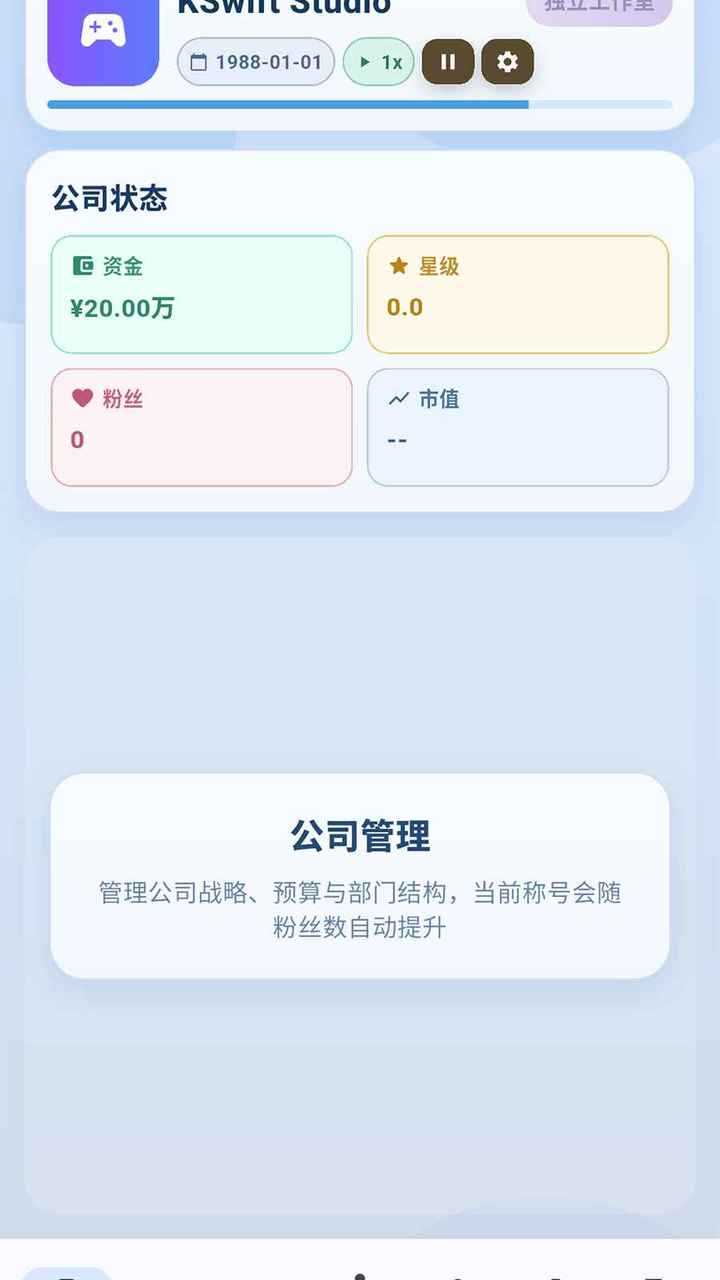Open the 公司管理 card
Screen dimensions: 720x1280
click(x=360, y=875)
